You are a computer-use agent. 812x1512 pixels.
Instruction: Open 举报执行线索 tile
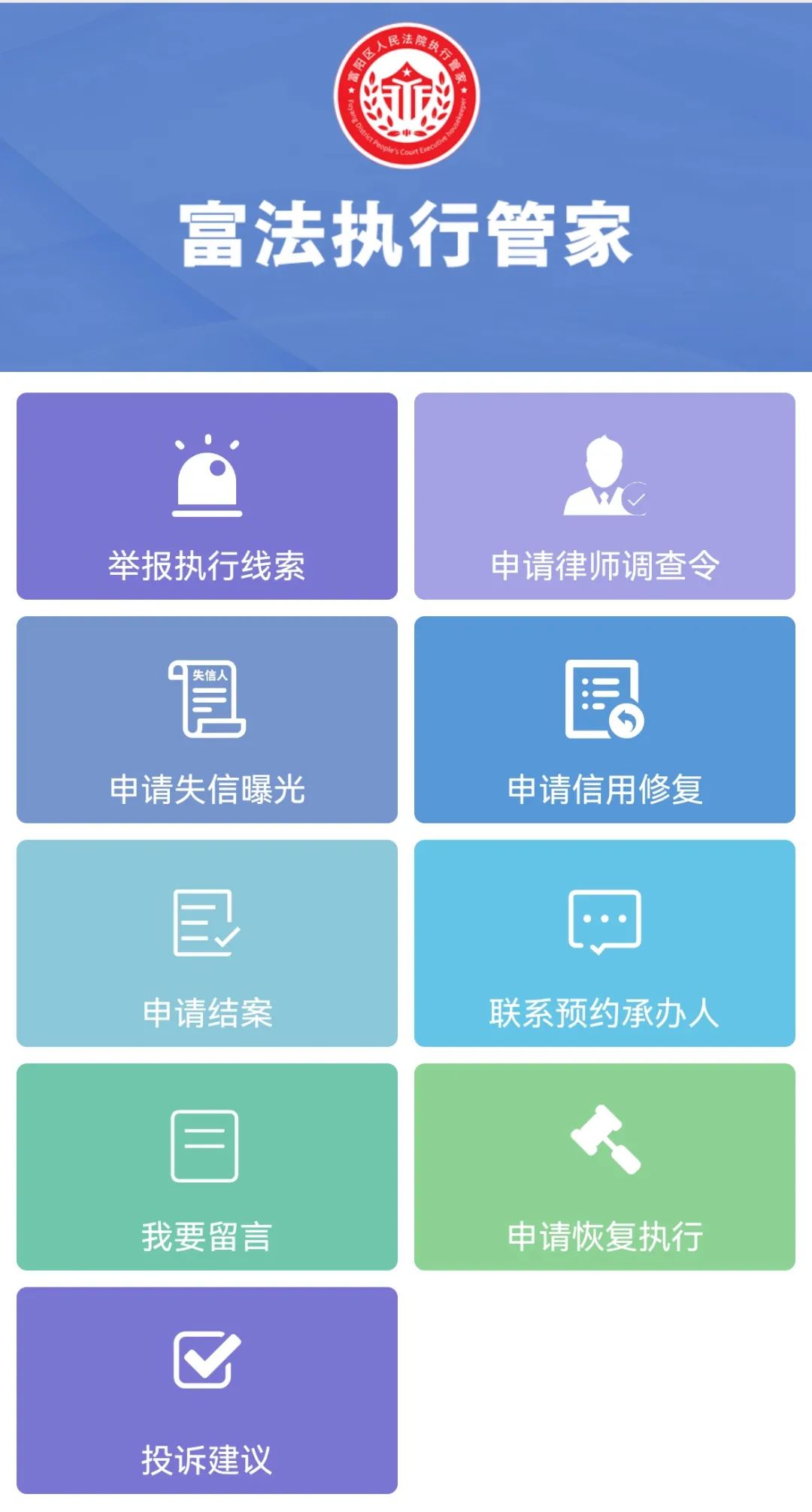207,496
